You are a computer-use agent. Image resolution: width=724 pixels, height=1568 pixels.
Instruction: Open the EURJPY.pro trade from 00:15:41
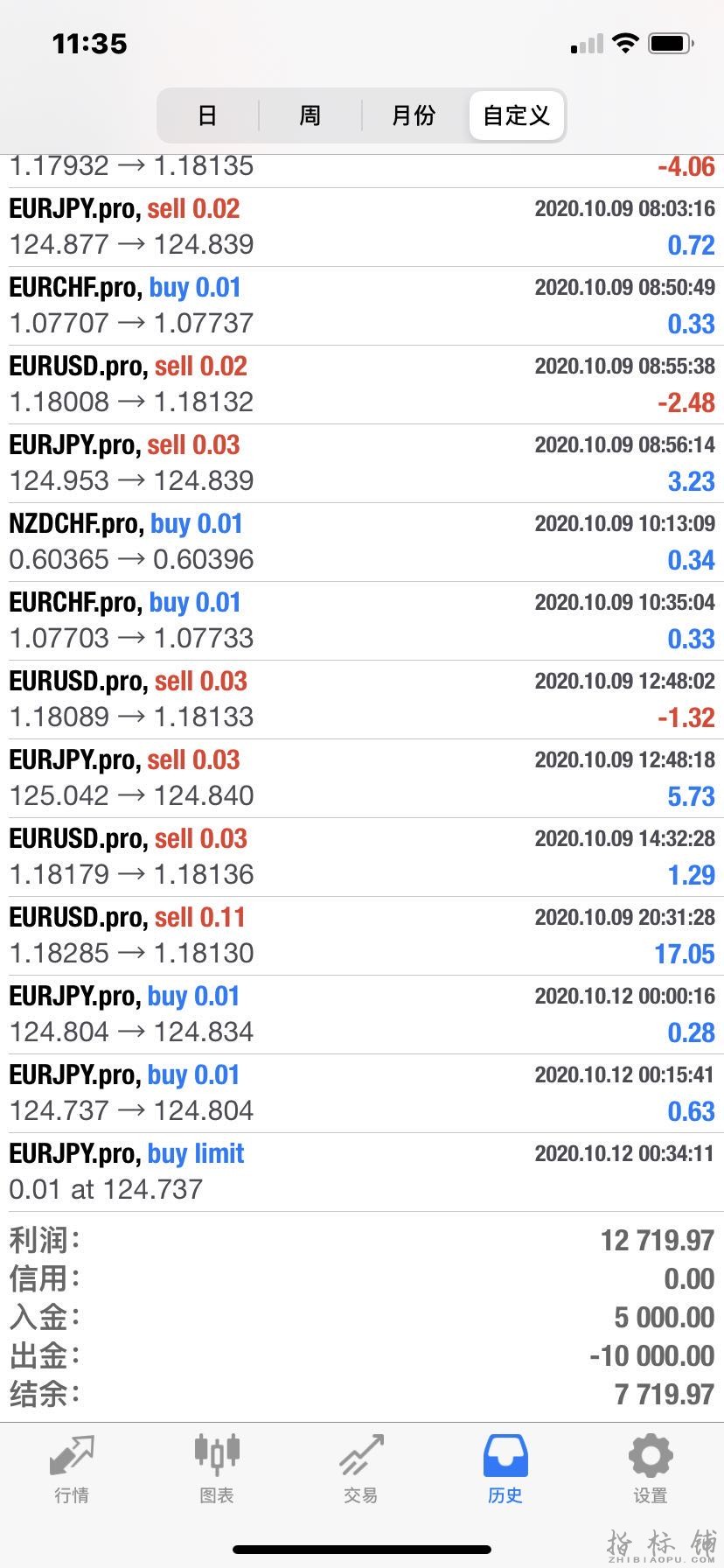pos(362,1093)
